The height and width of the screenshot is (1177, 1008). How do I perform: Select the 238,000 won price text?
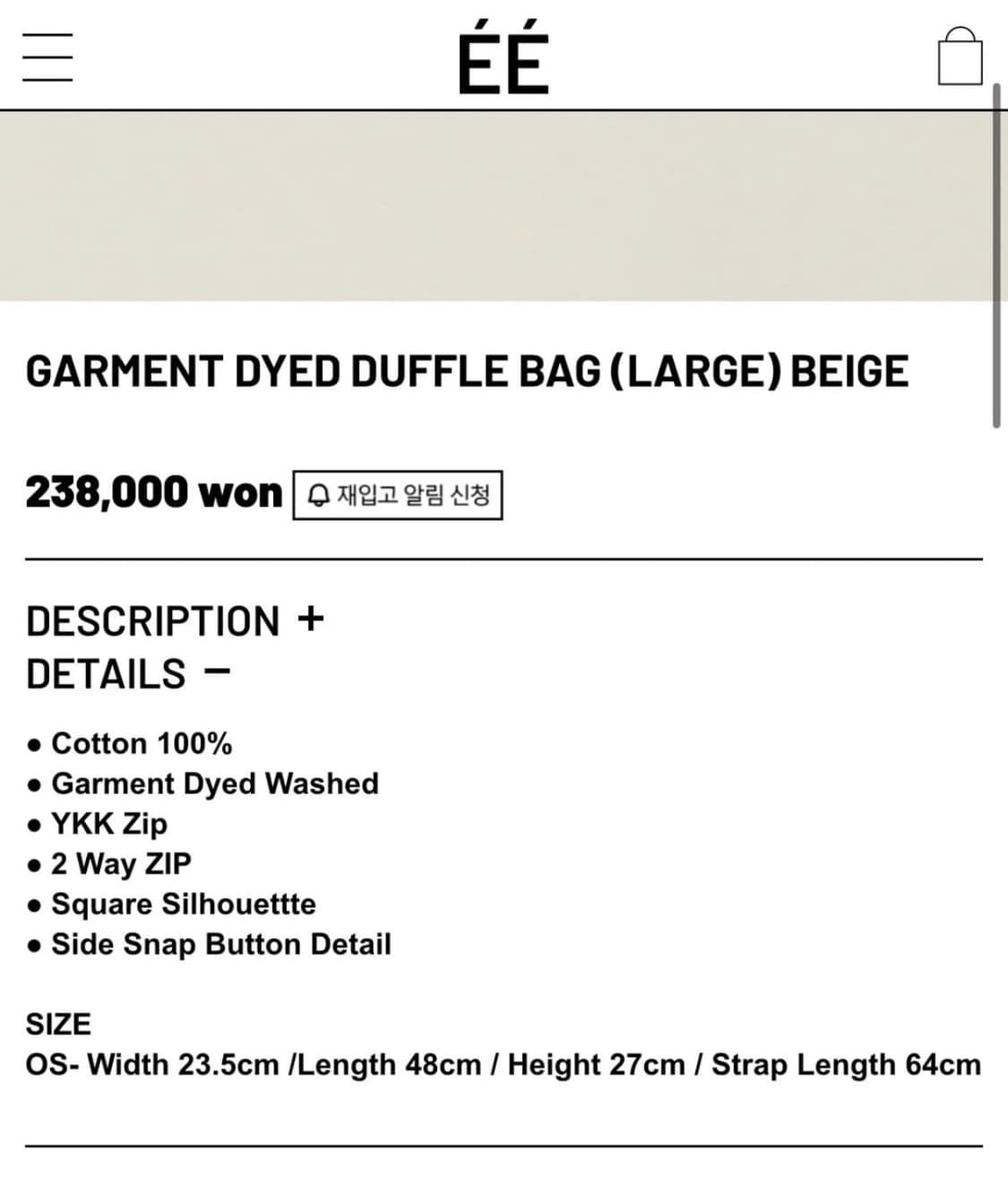154,491
